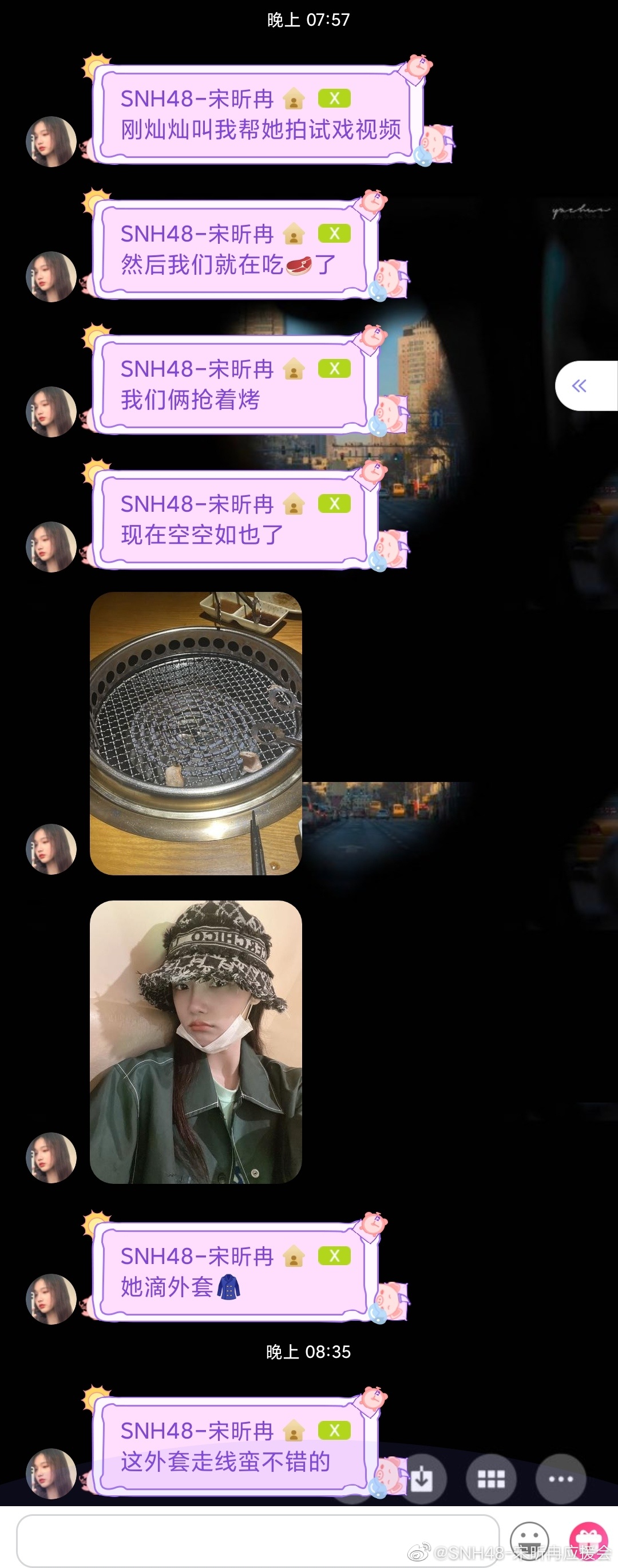View the selfie photo with bucket hat

(x=196, y=1041)
